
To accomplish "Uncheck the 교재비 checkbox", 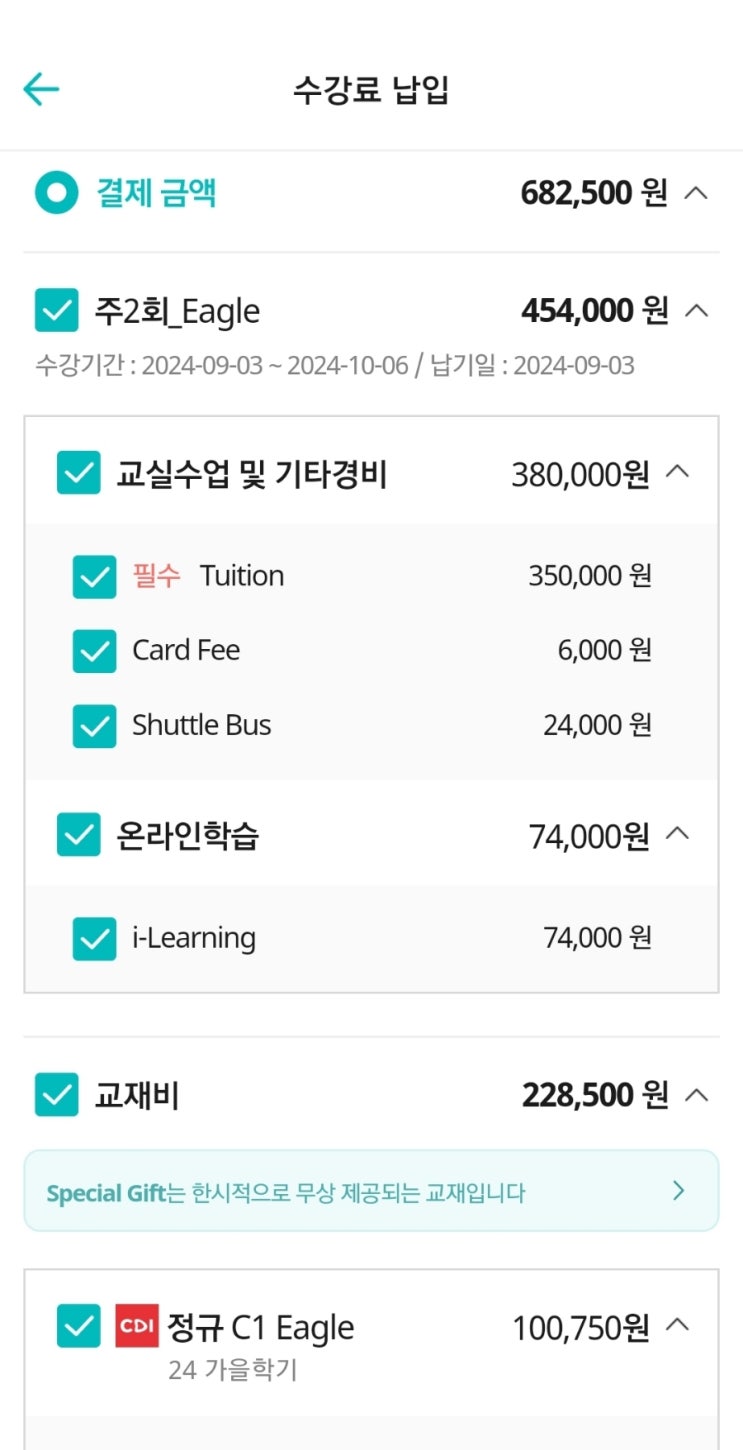I will pyautogui.click(x=57, y=1095).
